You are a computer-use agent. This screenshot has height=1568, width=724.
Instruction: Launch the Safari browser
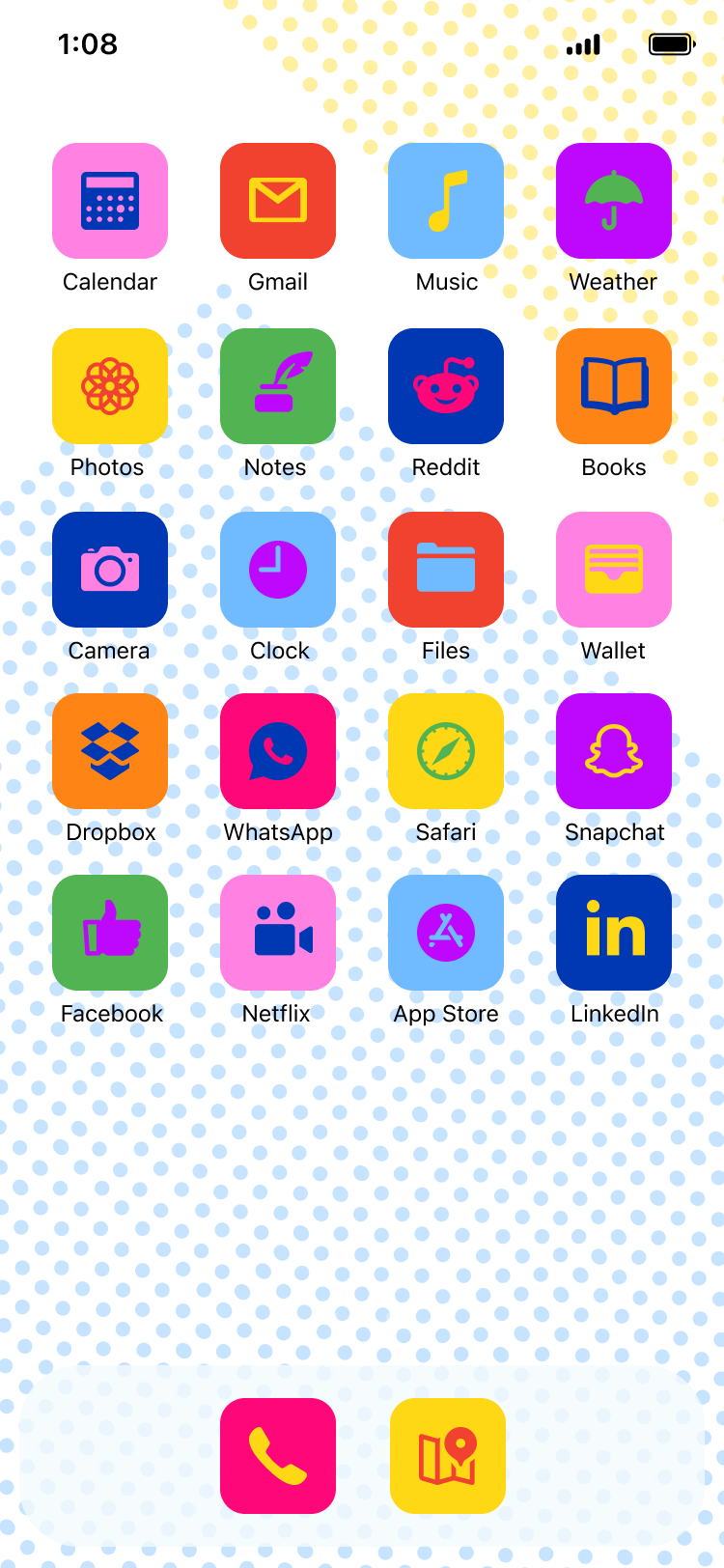[446, 751]
